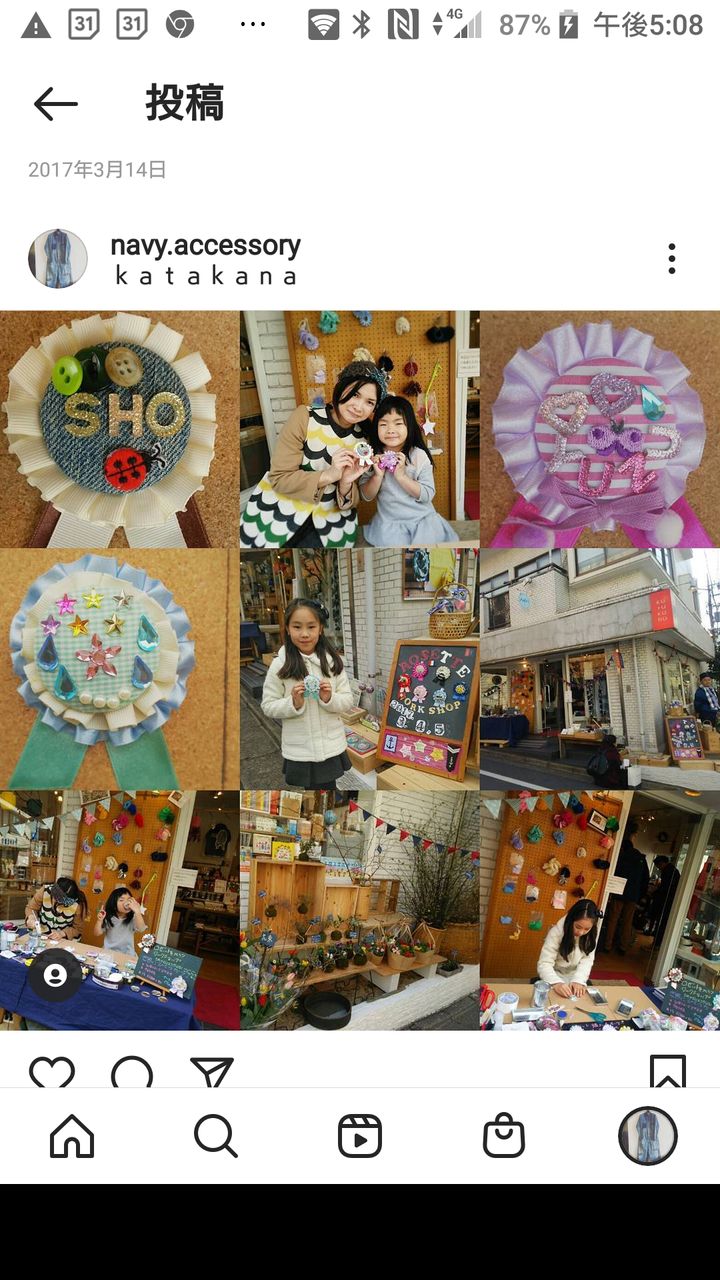The height and width of the screenshot is (1280, 720).
Task: Open comments on this post
Action: [x=132, y=1074]
